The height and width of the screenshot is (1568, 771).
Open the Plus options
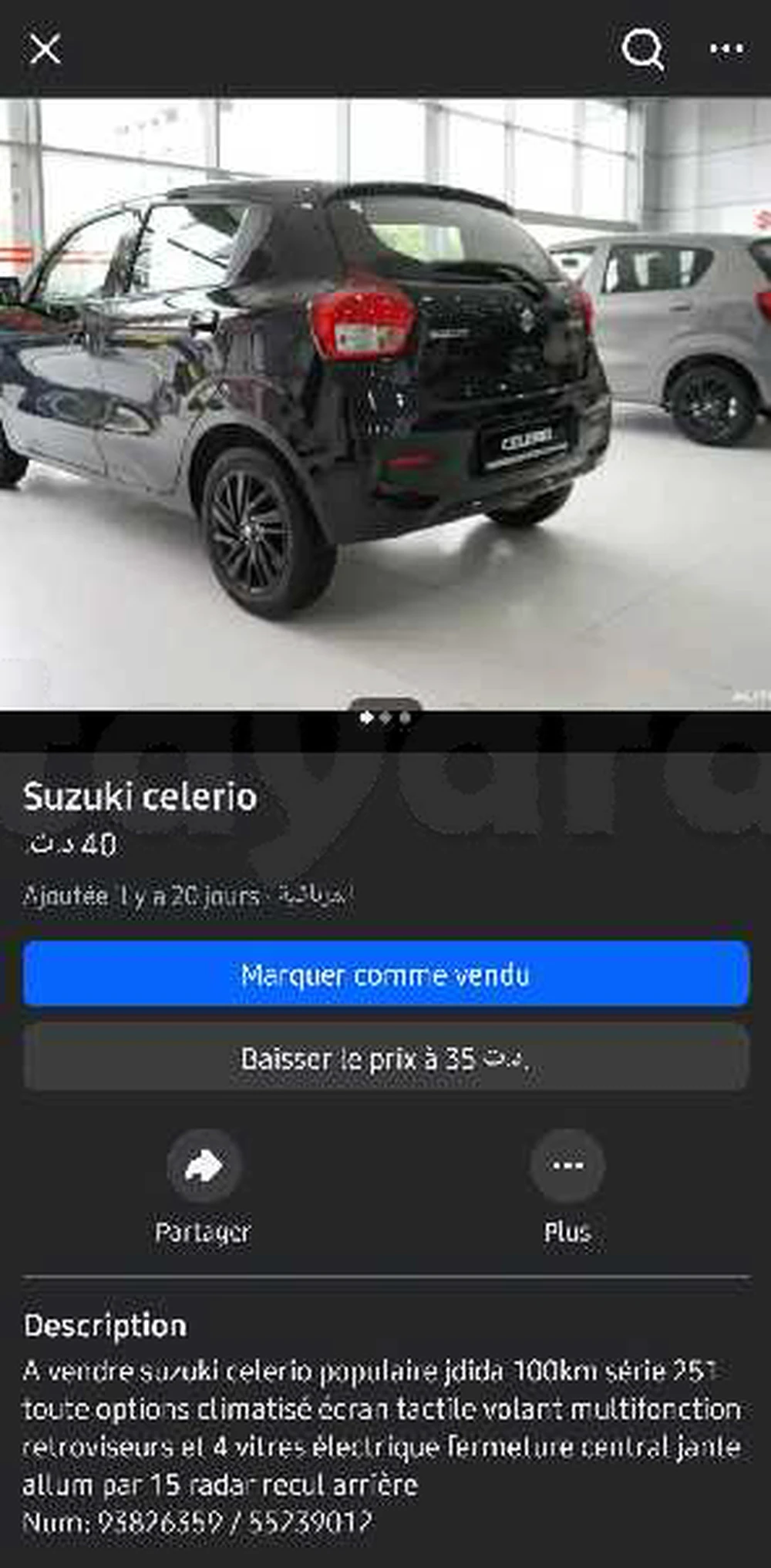(567, 1166)
